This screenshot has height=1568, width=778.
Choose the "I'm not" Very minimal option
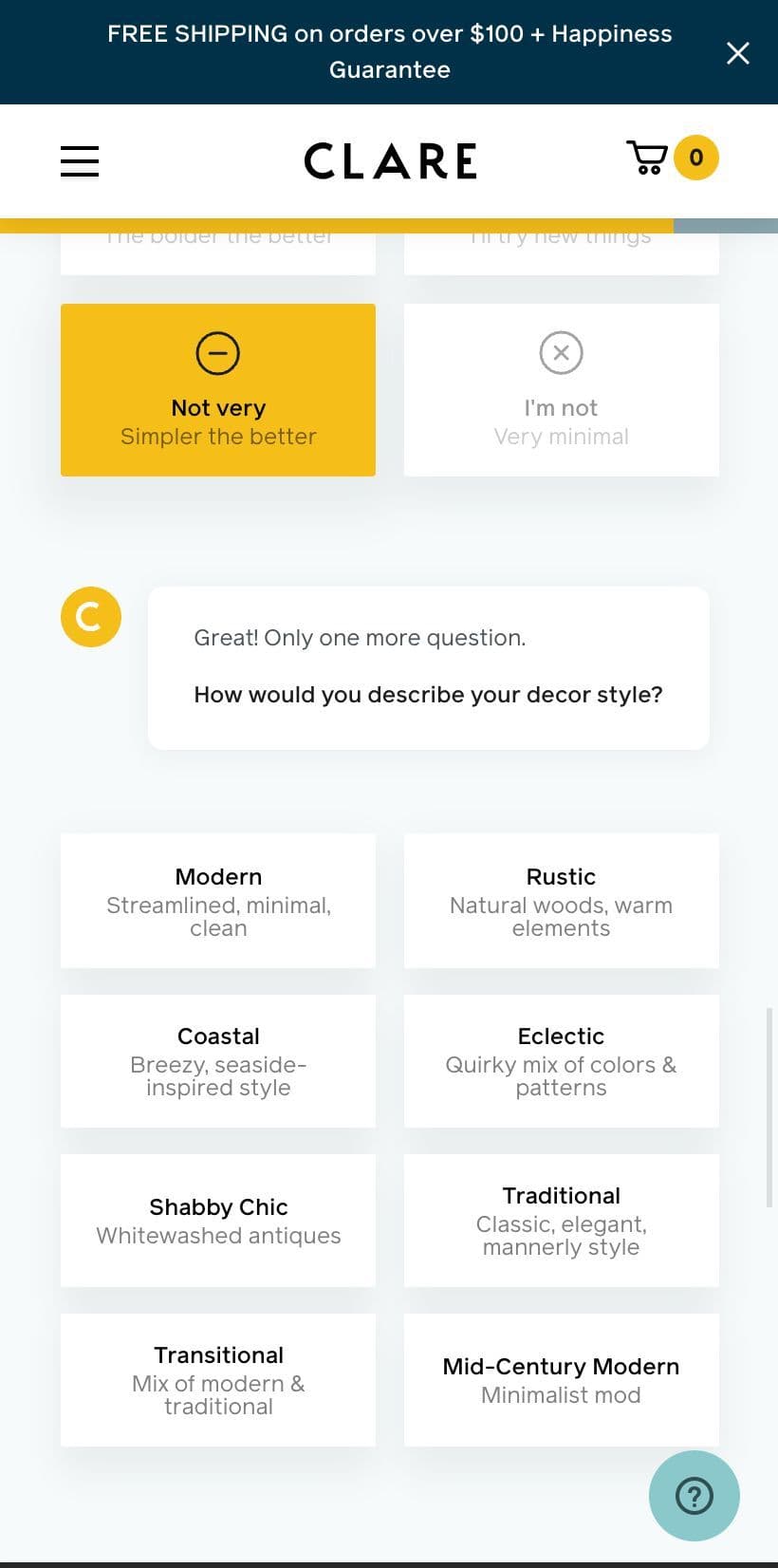[562, 390]
